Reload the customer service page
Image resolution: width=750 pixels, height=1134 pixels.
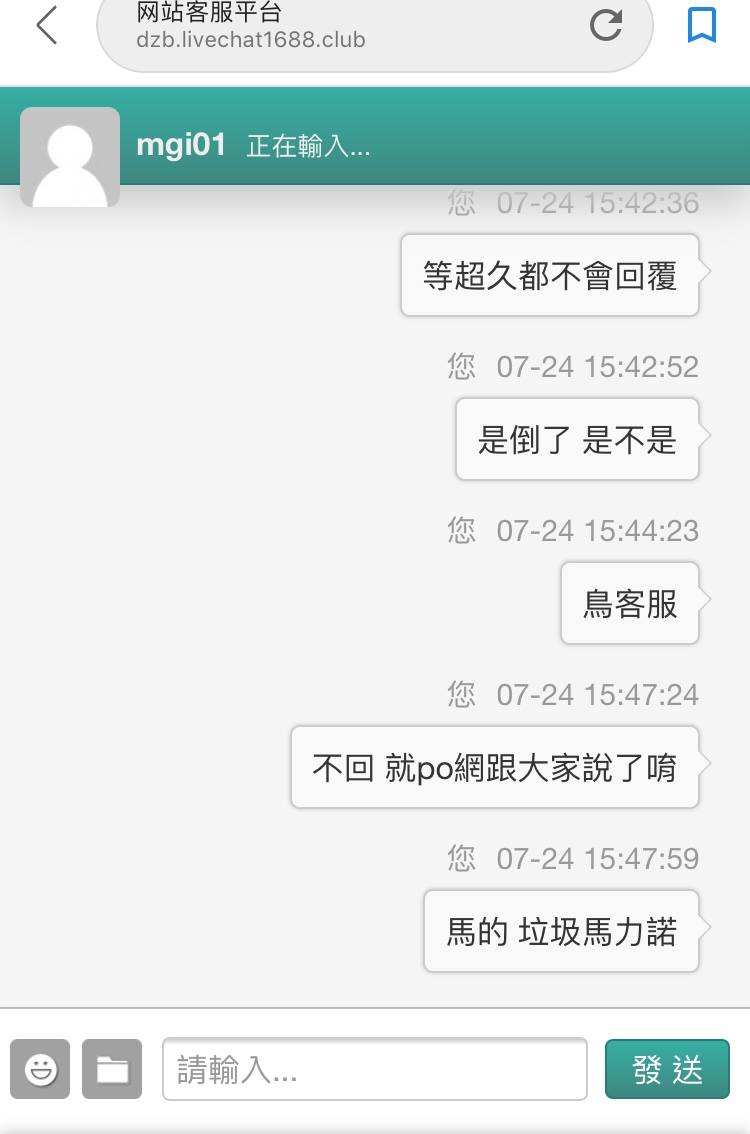coord(606,25)
